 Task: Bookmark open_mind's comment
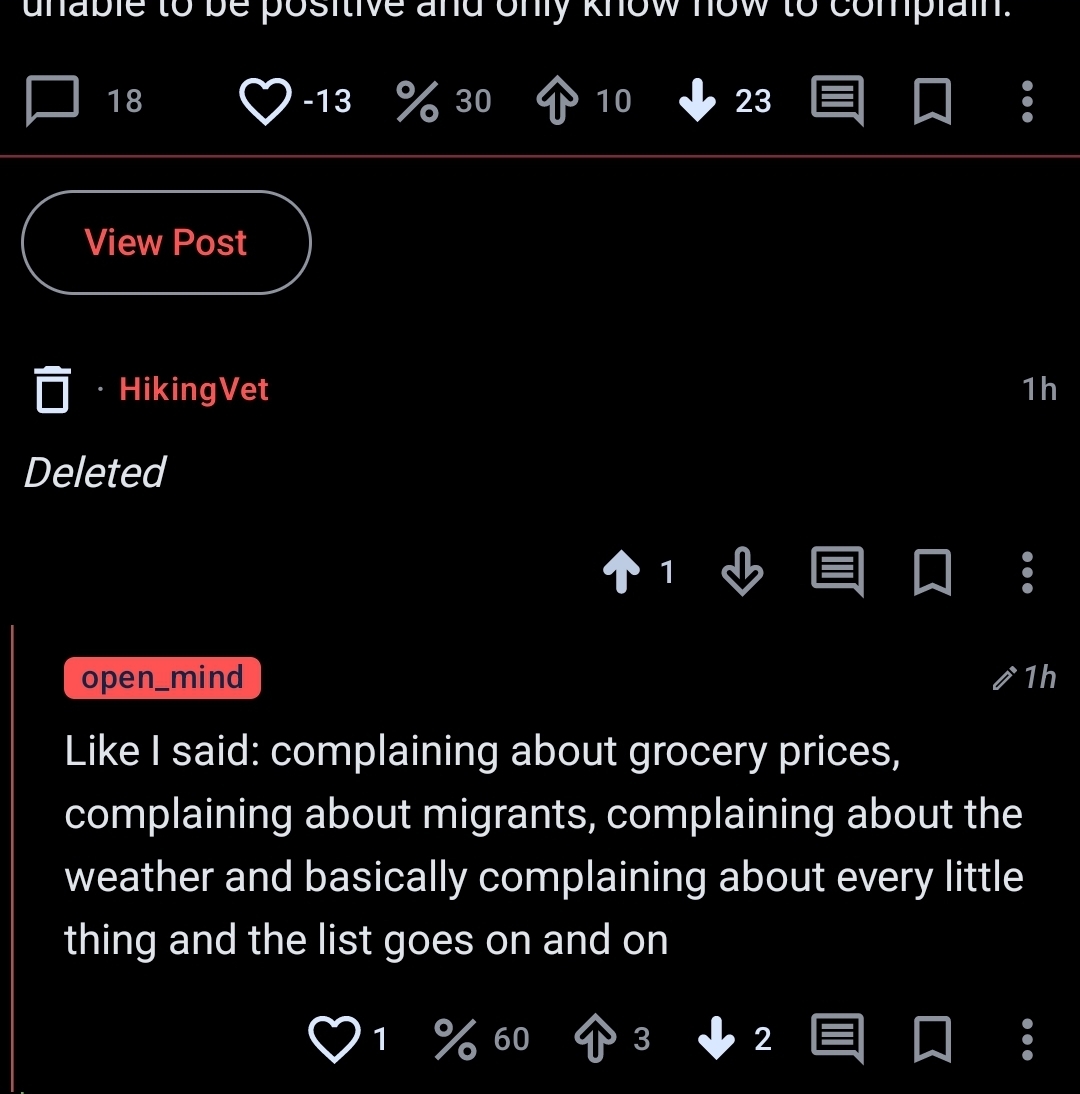932,1040
